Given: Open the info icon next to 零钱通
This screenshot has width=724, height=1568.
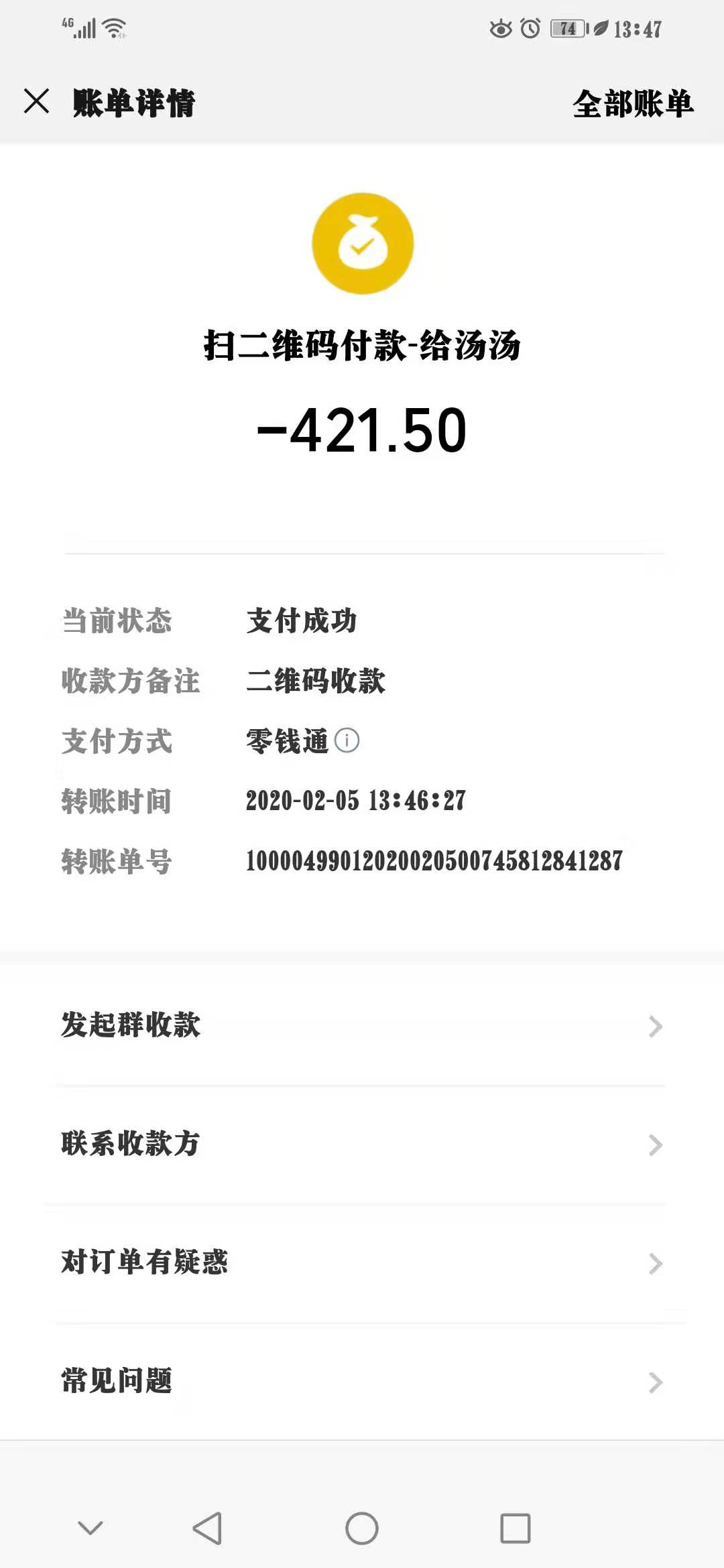Looking at the screenshot, I should point(348,740).
